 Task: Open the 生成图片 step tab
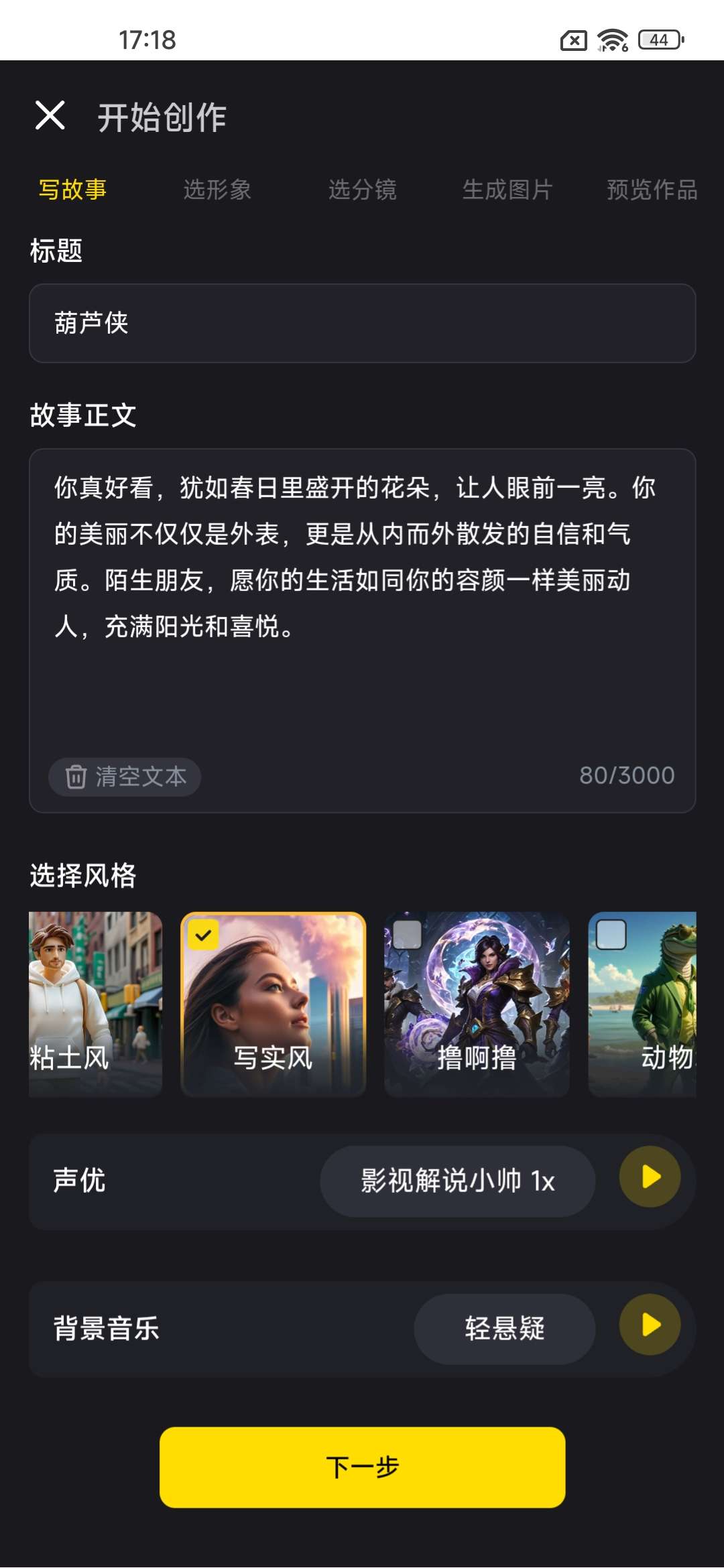[x=507, y=190]
